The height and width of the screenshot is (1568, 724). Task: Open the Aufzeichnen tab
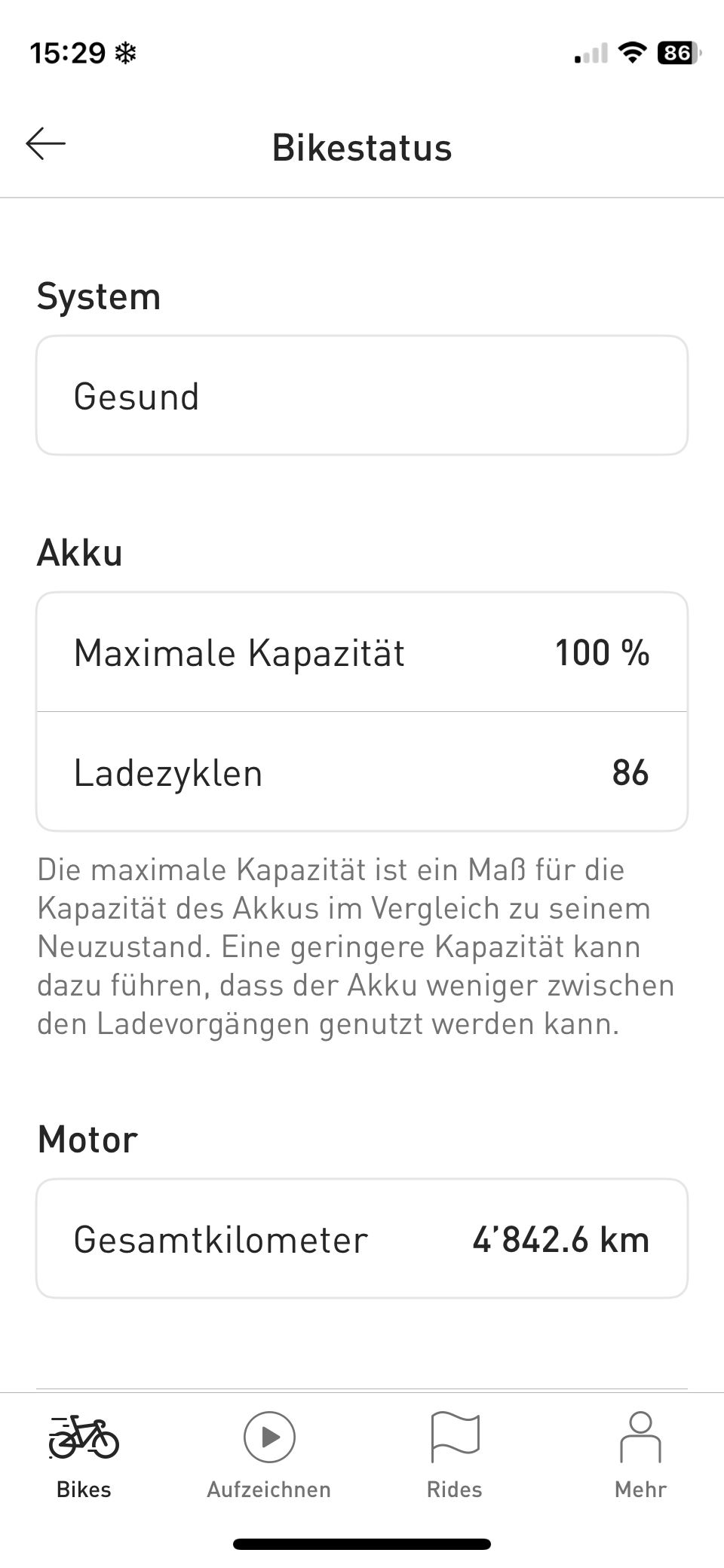(269, 1456)
